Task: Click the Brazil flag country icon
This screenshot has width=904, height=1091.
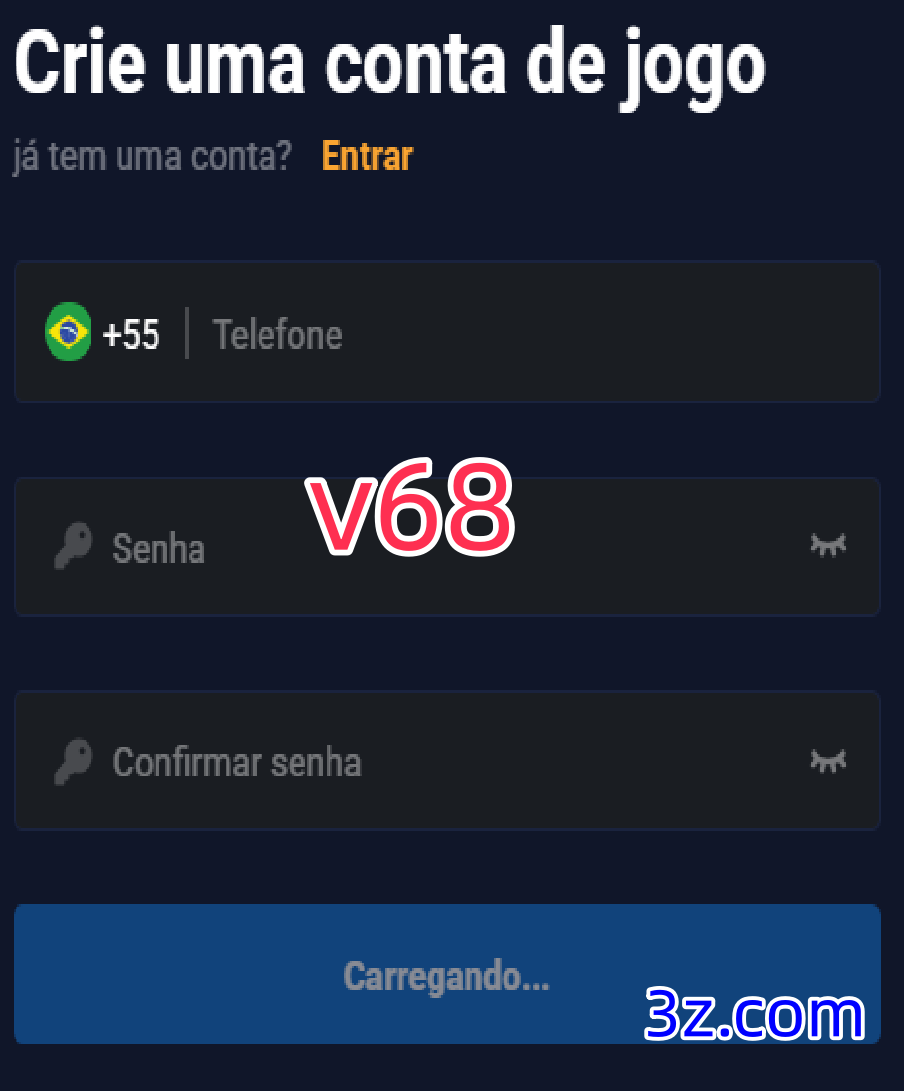Action: (67, 333)
